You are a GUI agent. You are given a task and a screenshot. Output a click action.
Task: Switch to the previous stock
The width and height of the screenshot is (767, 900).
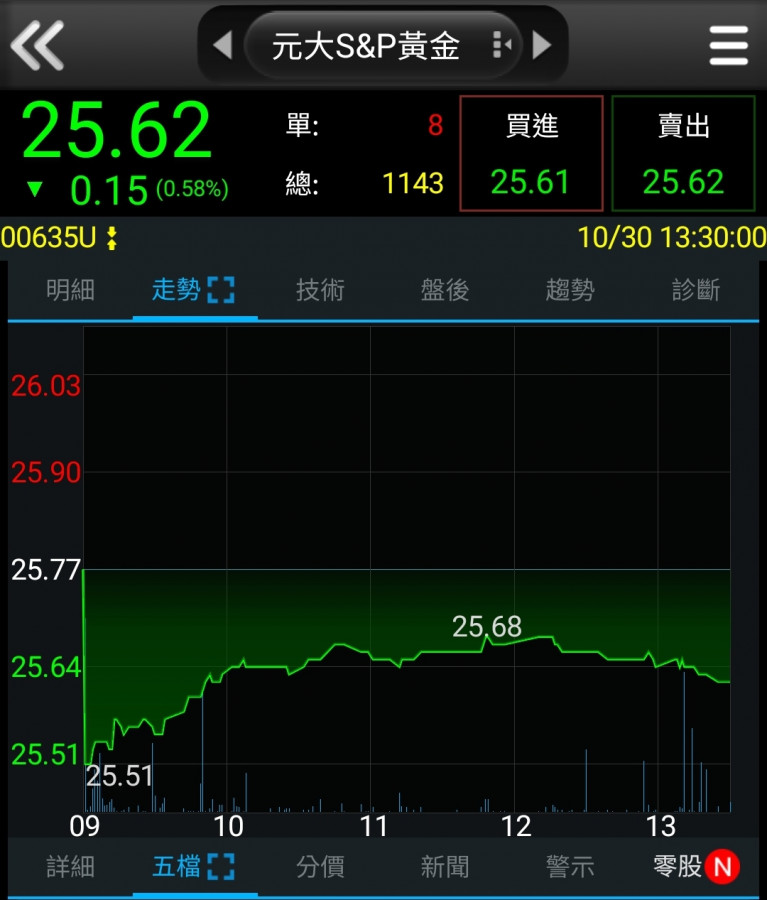pos(222,45)
